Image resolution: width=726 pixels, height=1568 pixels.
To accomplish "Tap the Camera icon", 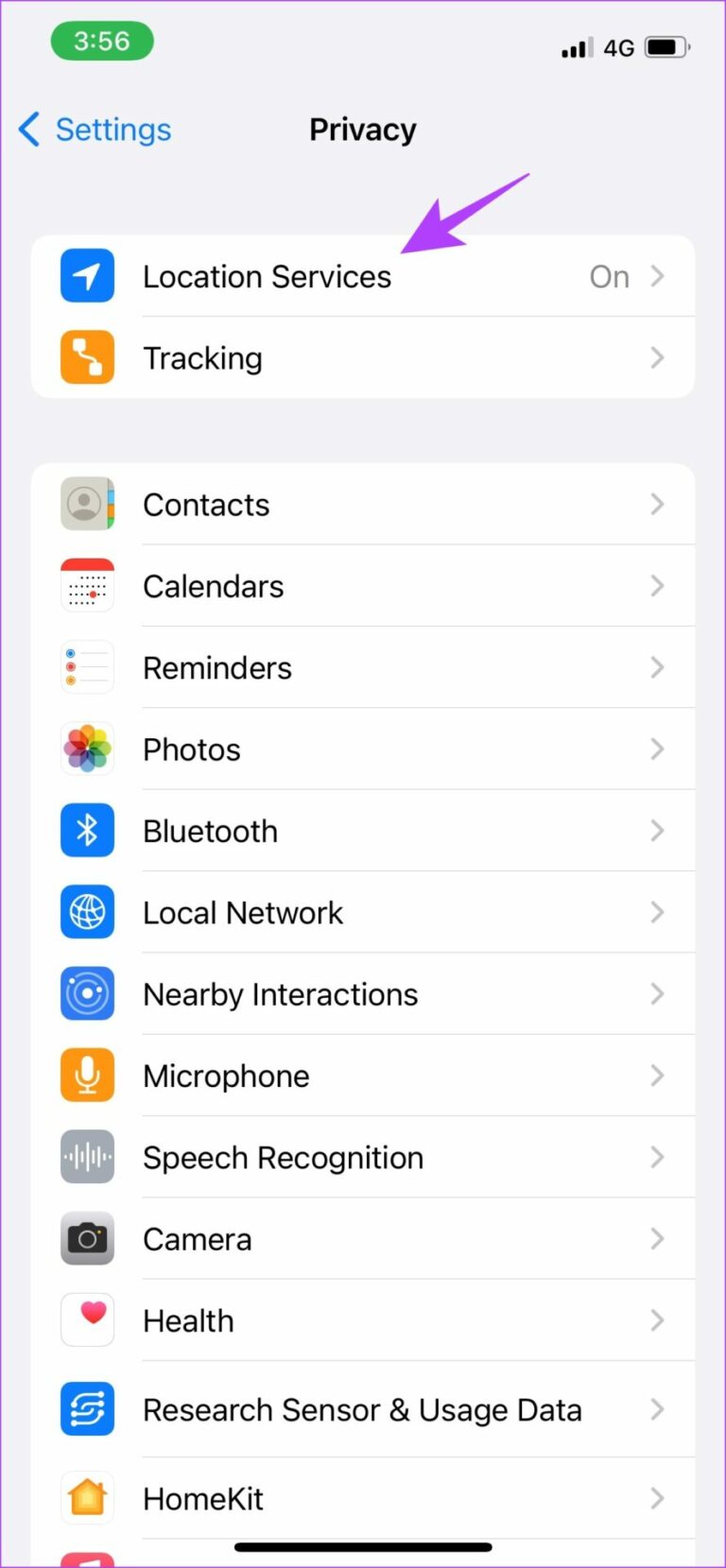I will pyautogui.click(x=87, y=1238).
